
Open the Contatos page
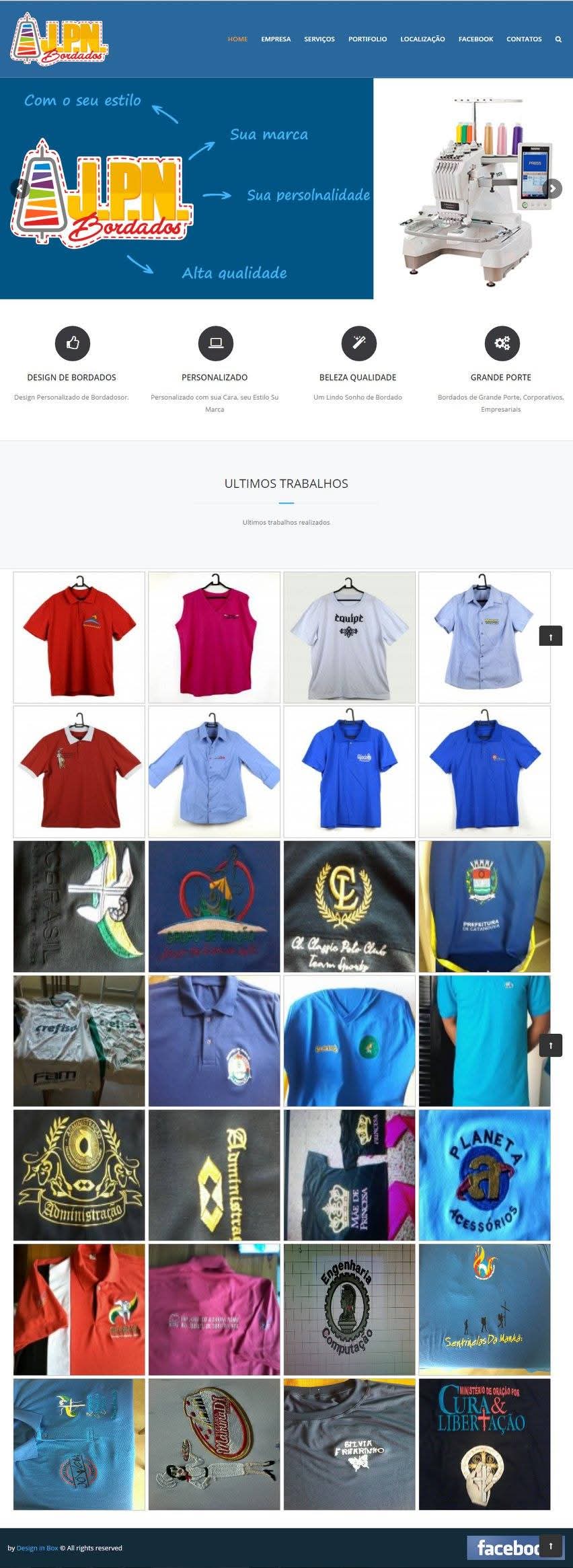tap(523, 39)
